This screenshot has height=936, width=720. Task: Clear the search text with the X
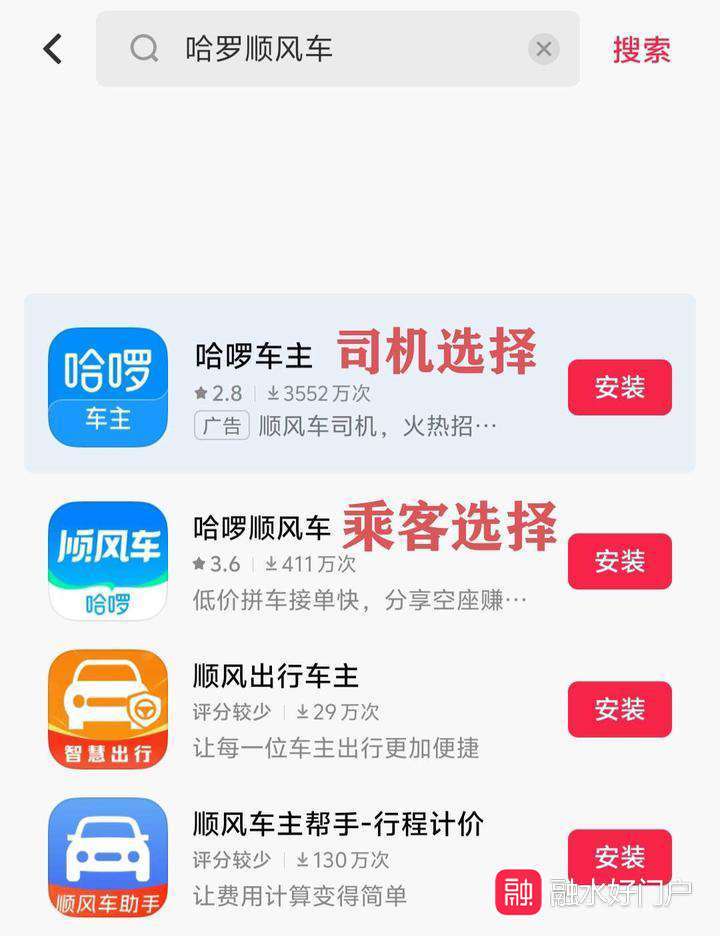543,49
